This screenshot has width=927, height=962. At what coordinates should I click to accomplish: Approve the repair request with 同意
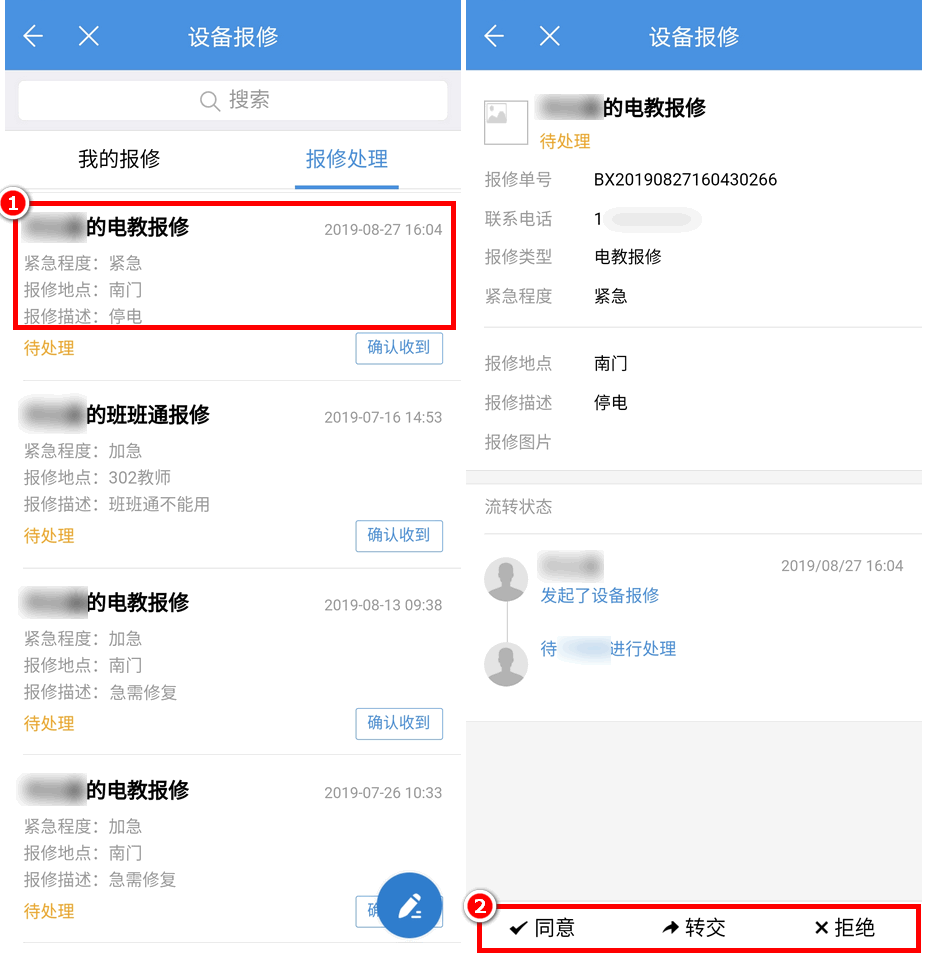click(543, 928)
